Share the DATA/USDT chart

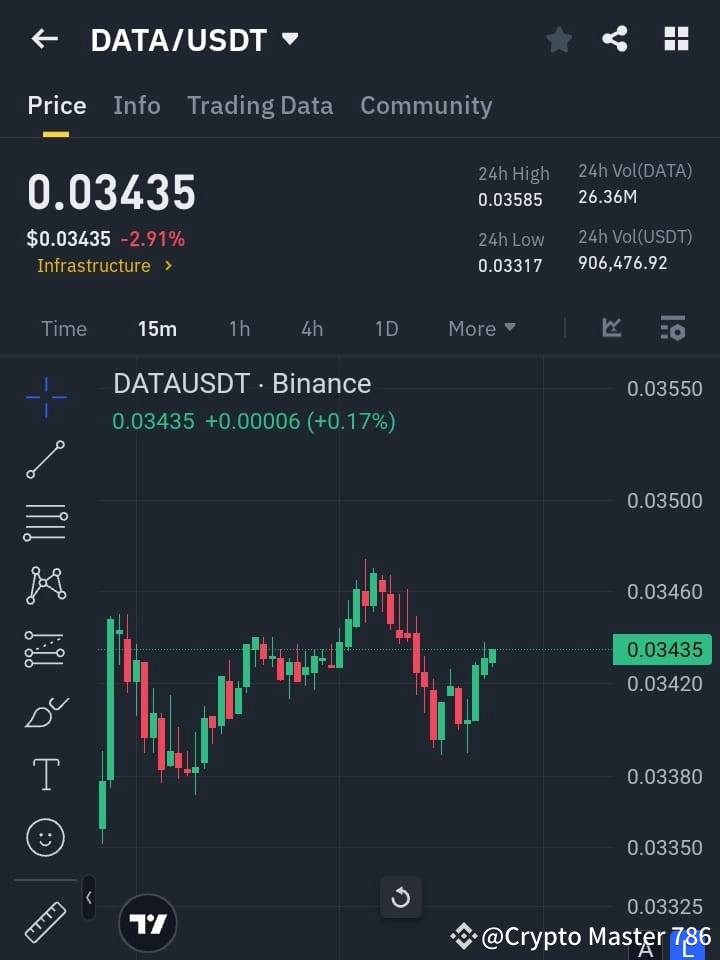pos(615,39)
